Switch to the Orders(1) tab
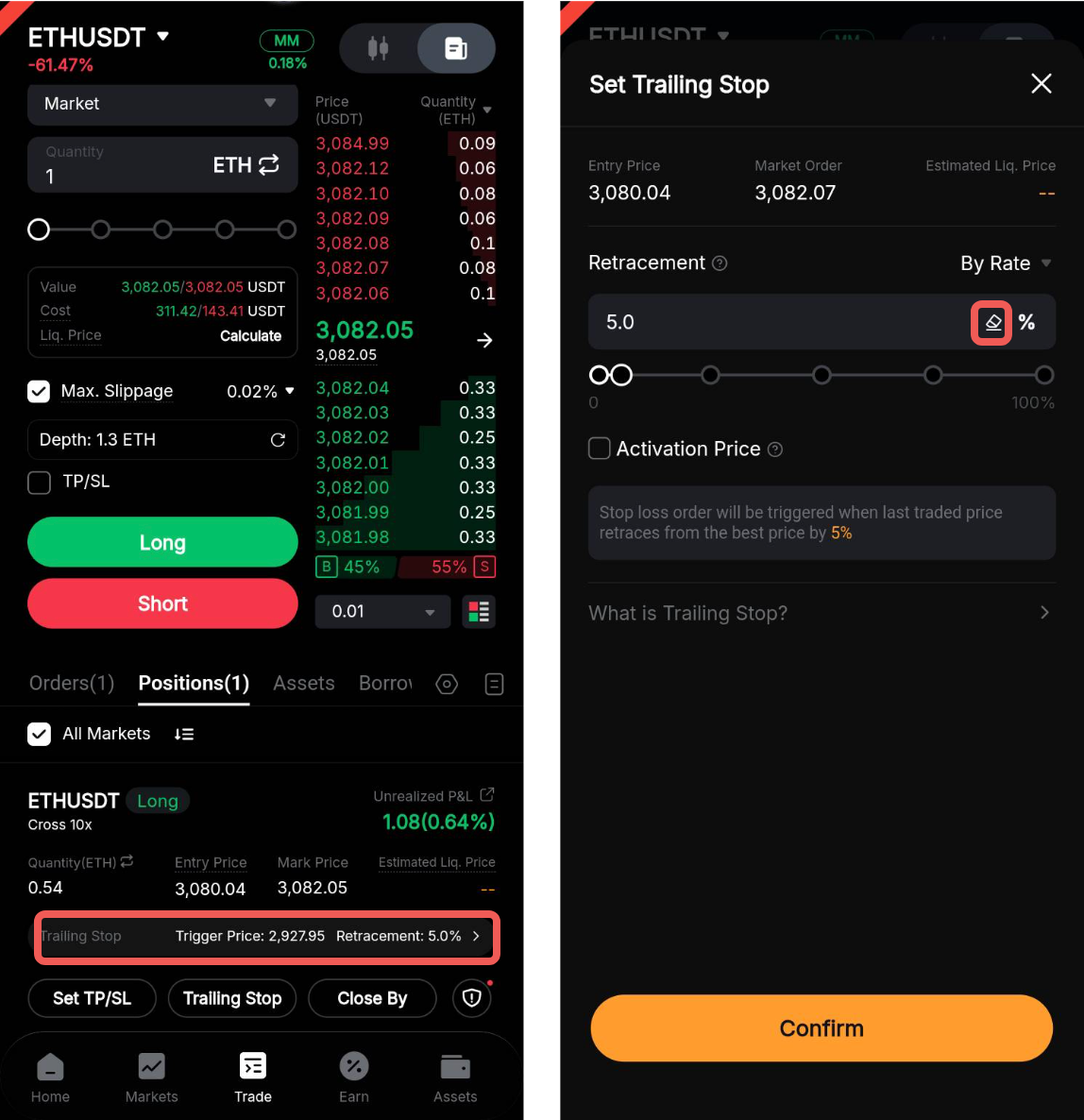This screenshot has height=1120, width=1084. (x=72, y=683)
